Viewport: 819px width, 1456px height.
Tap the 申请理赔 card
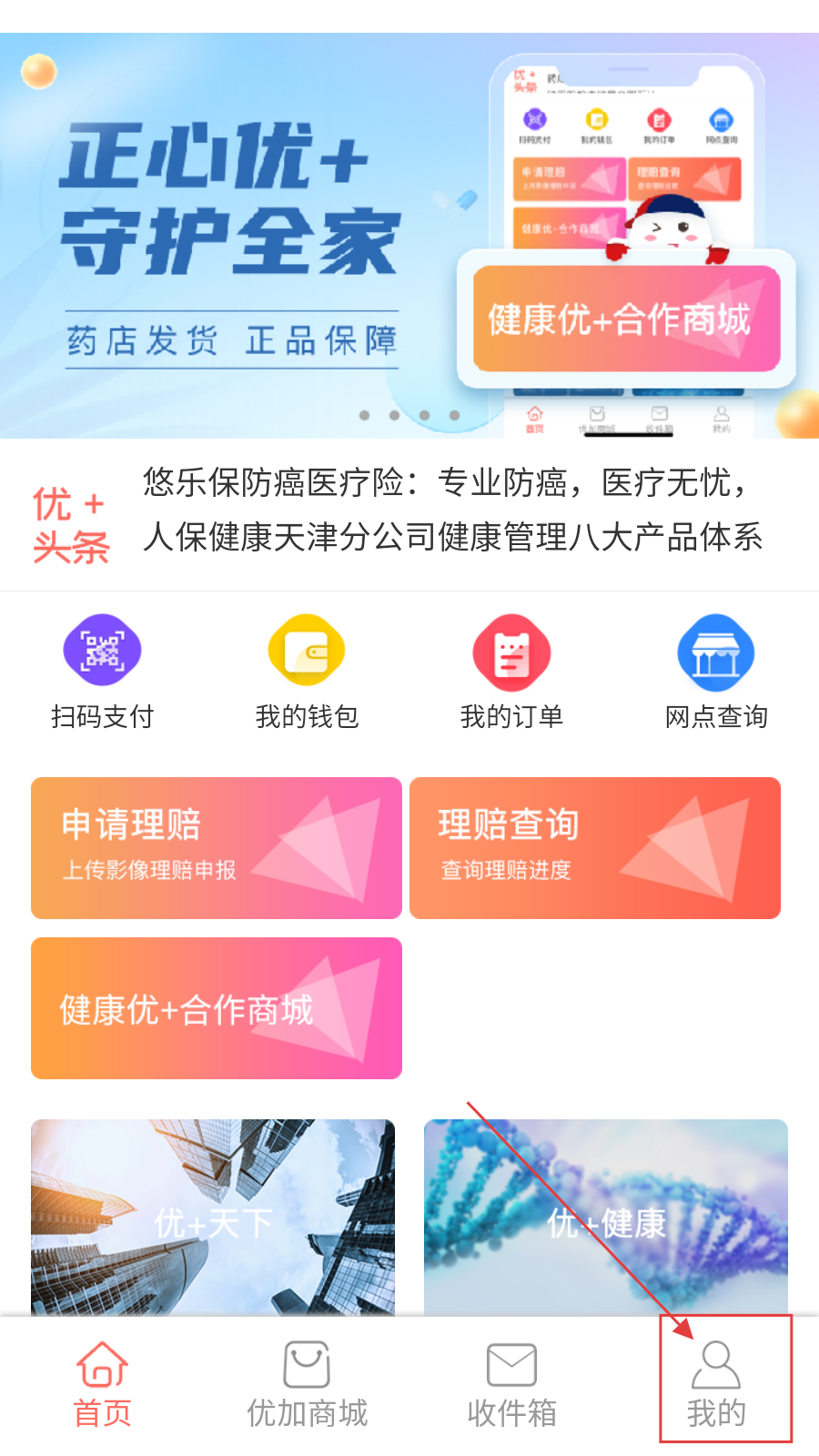coord(217,847)
